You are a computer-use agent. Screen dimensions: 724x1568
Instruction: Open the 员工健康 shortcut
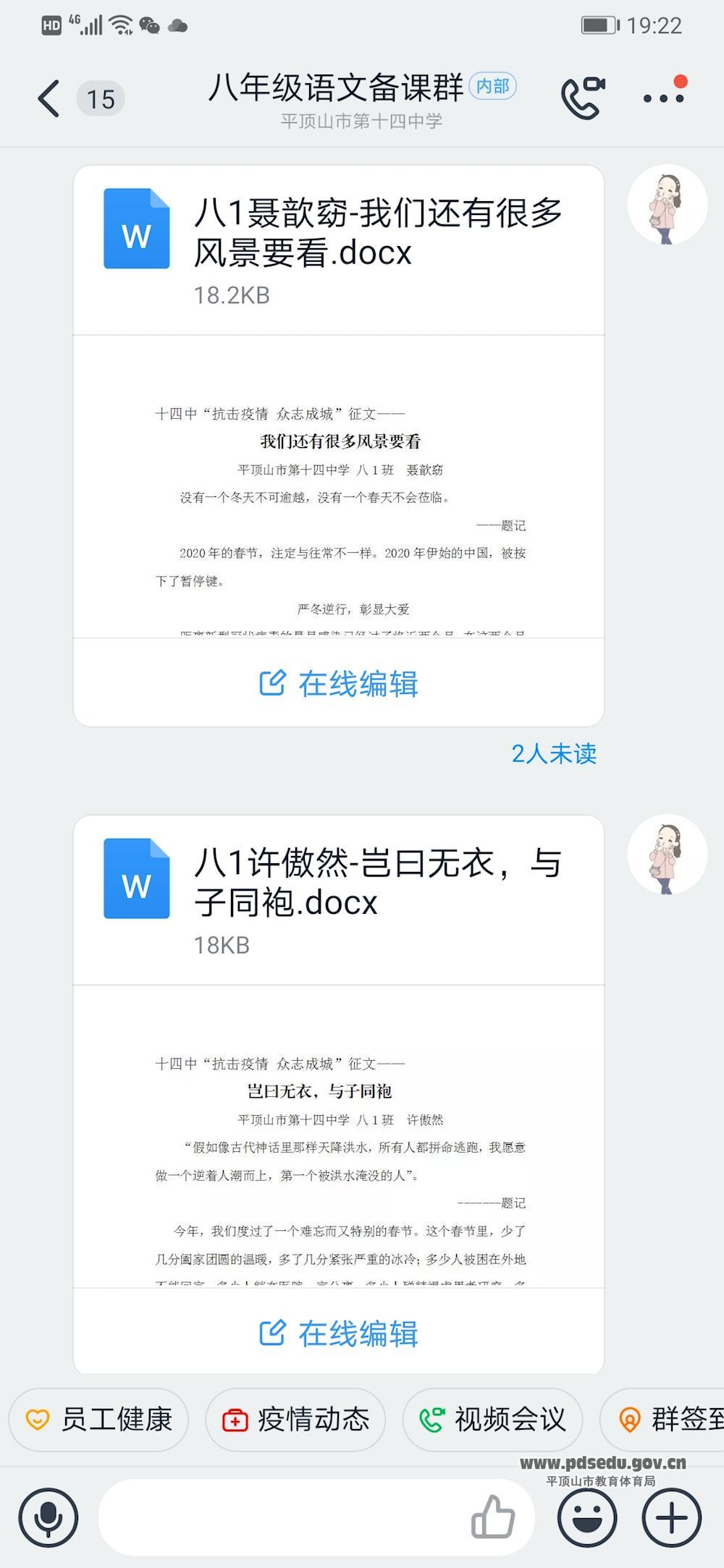pyautogui.click(x=99, y=1420)
